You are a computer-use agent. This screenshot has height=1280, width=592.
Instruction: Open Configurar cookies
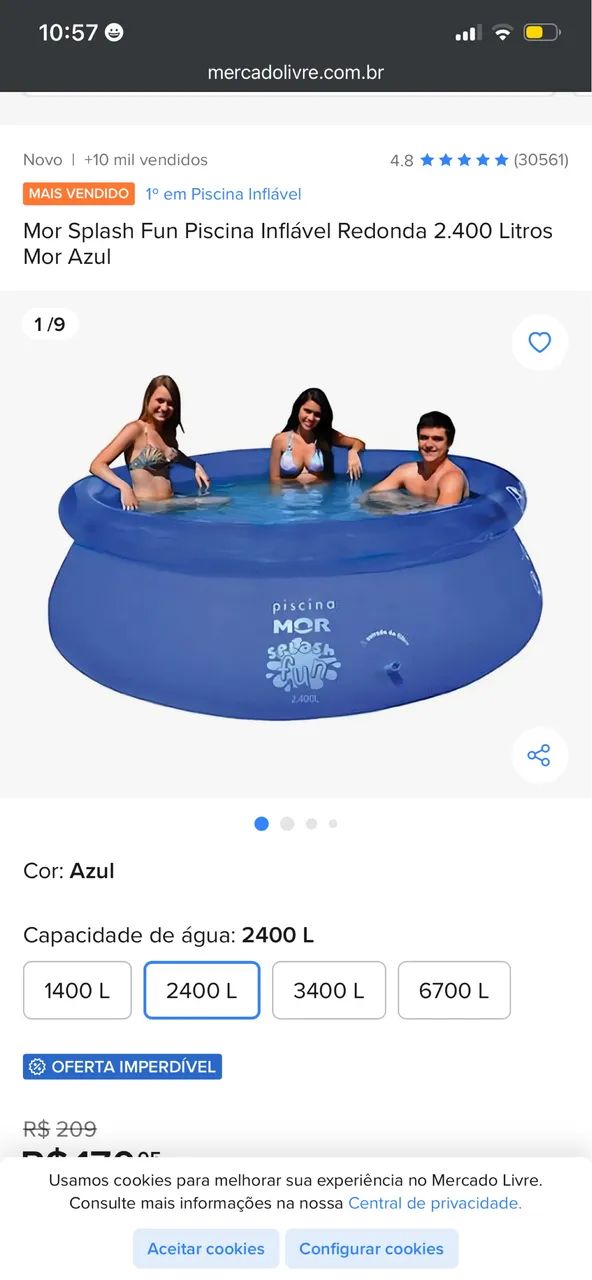(x=371, y=1249)
